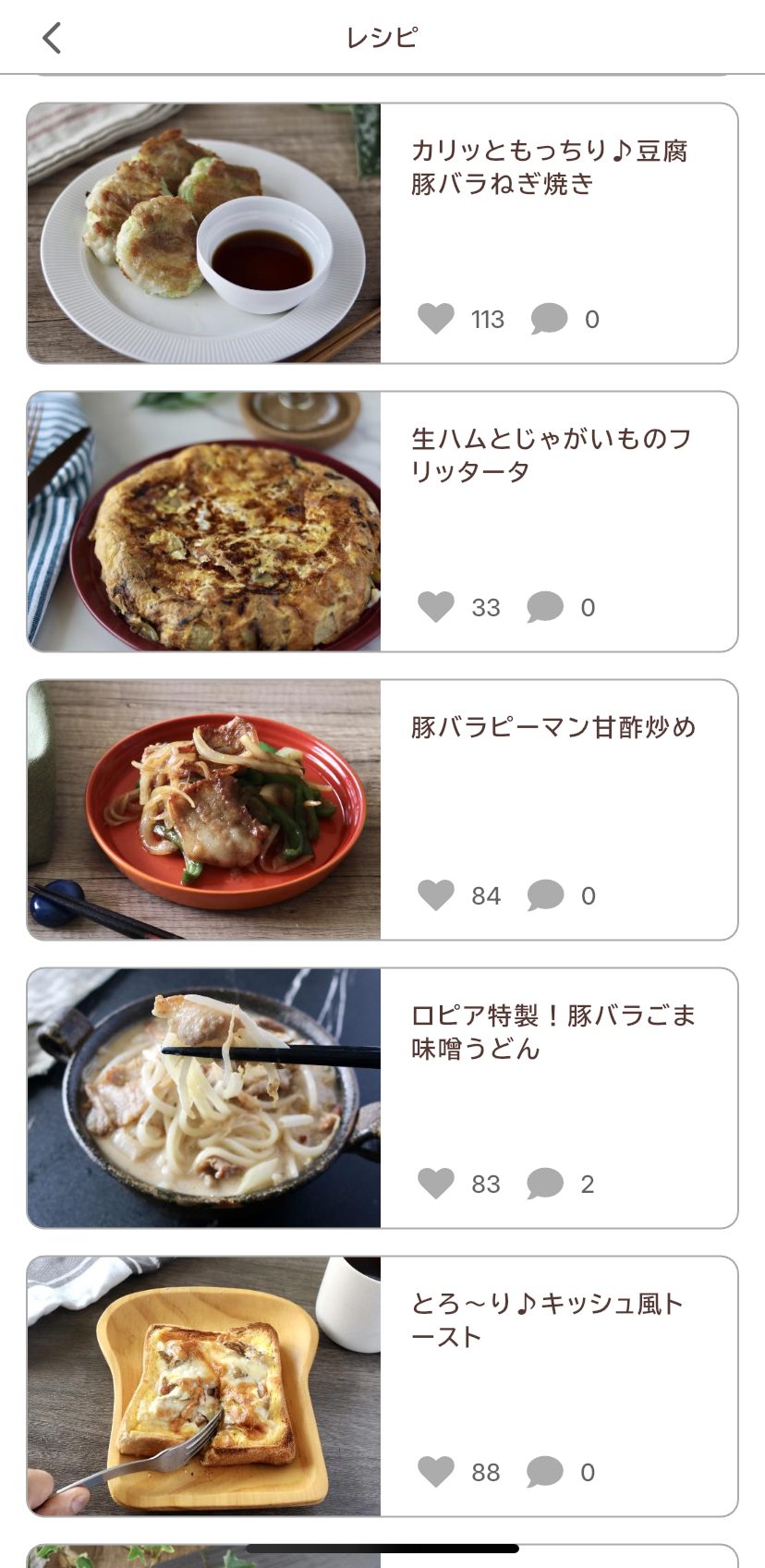This screenshot has height=1568, width=765.
Task: Tap the heart on 豚バラピーマン甘酢炒め
Action: click(436, 895)
